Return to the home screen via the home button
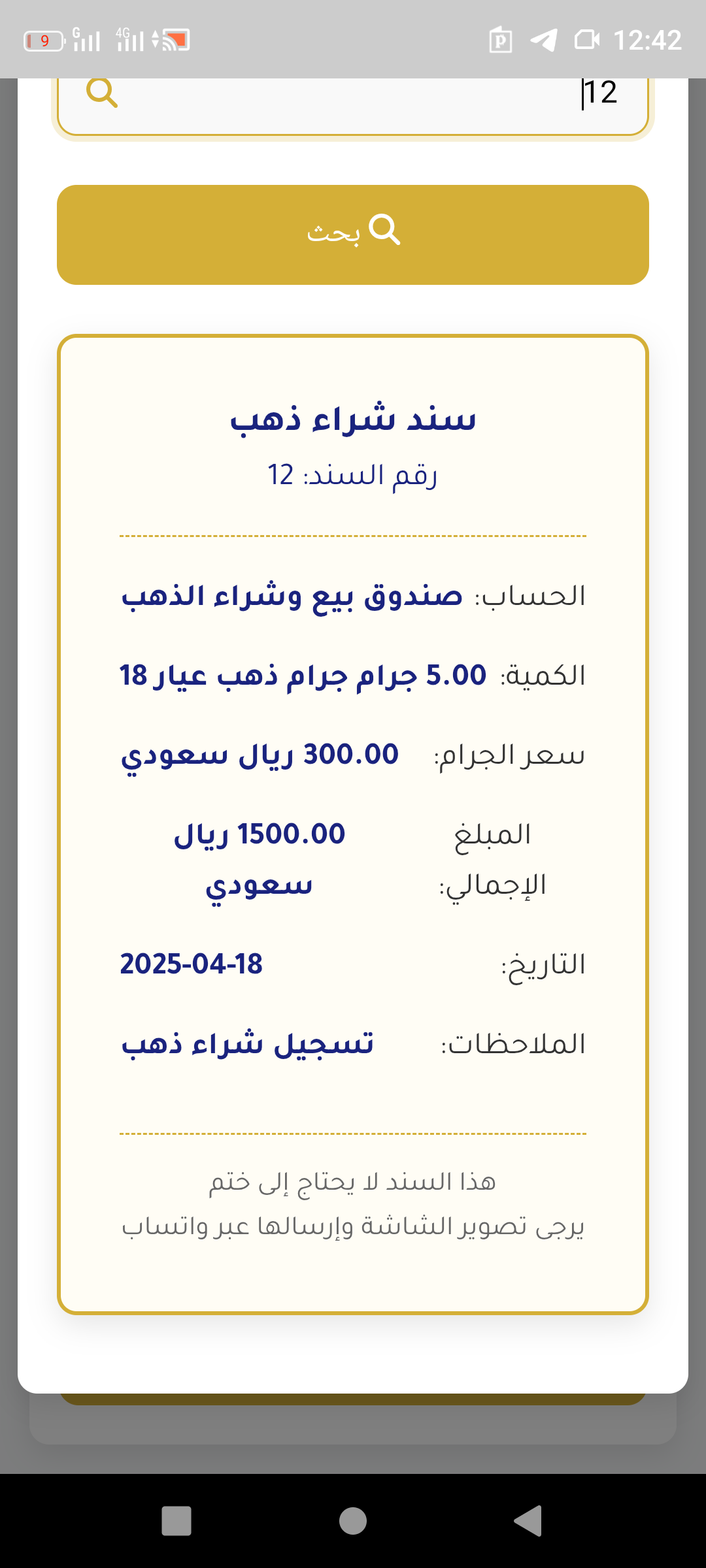 tap(353, 1521)
